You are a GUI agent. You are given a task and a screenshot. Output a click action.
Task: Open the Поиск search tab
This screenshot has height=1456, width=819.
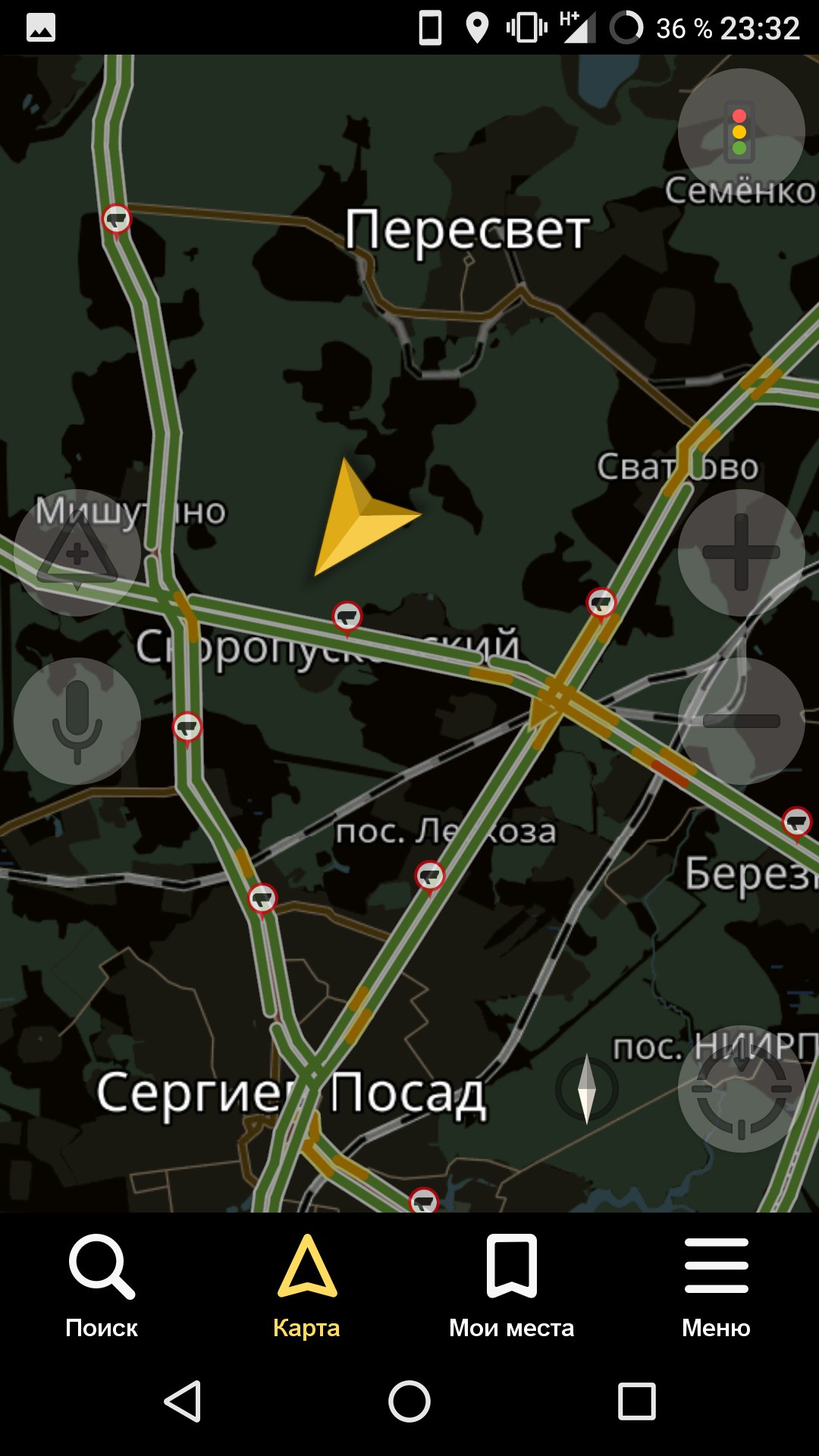point(102,1286)
